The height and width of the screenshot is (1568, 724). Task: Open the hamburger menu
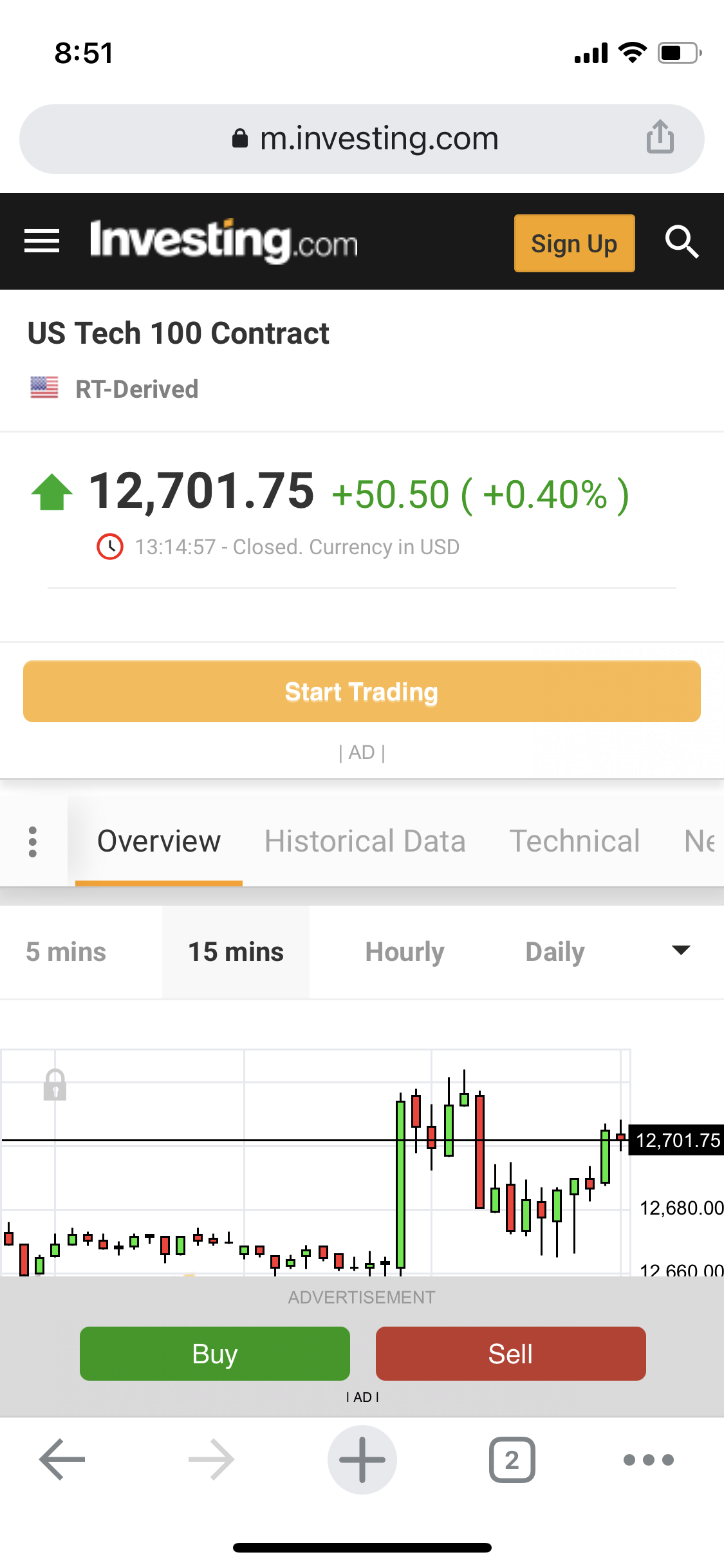pos(42,241)
